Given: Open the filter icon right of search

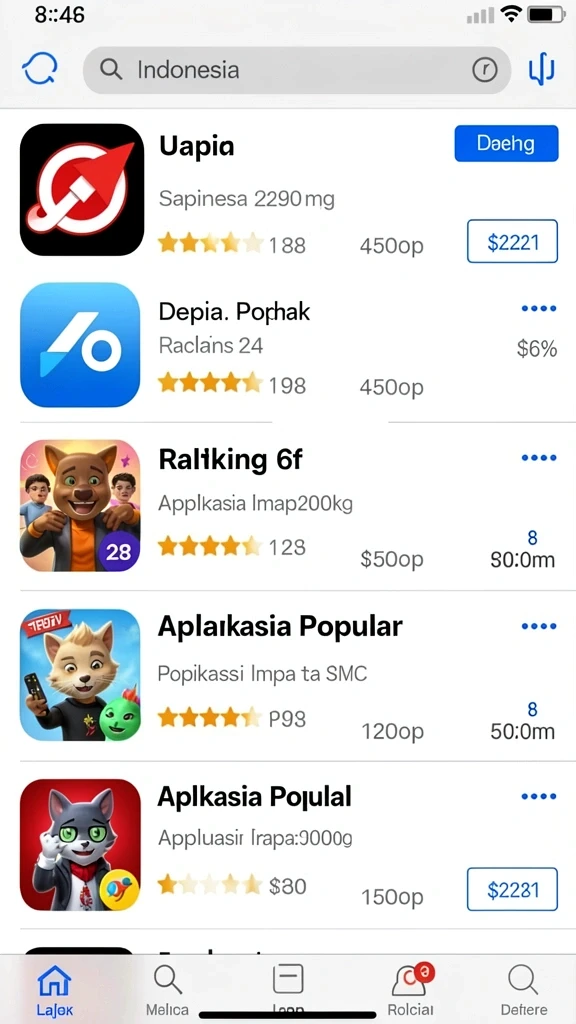Looking at the screenshot, I should (542, 69).
